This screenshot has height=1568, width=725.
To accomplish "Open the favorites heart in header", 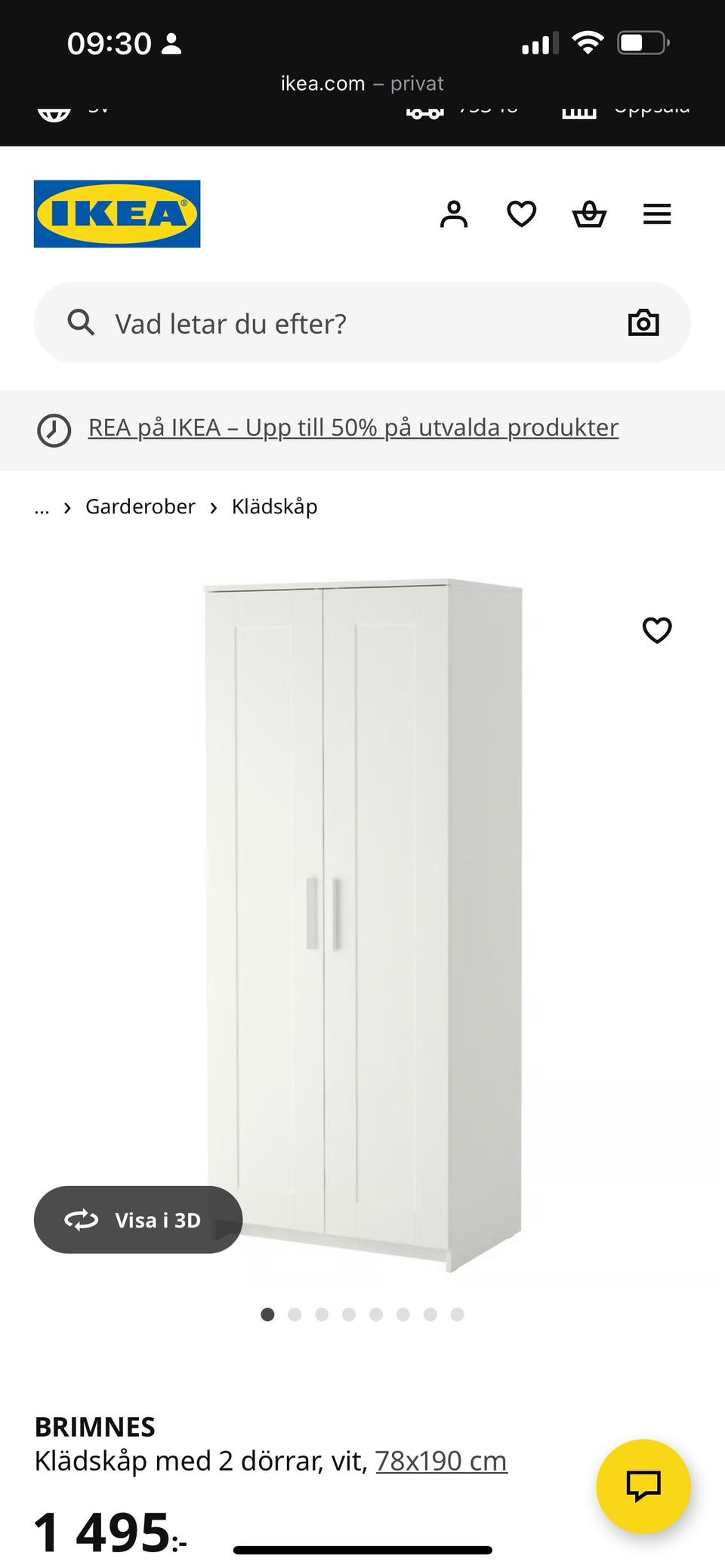I will 521,214.
